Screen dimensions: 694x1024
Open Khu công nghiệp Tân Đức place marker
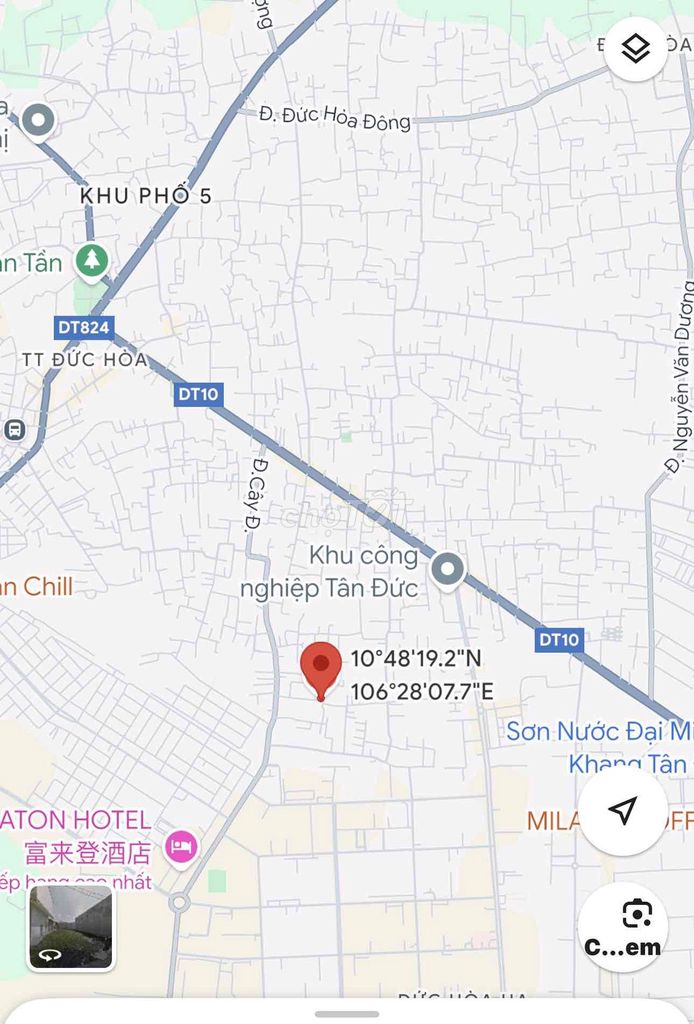point(447,570)
